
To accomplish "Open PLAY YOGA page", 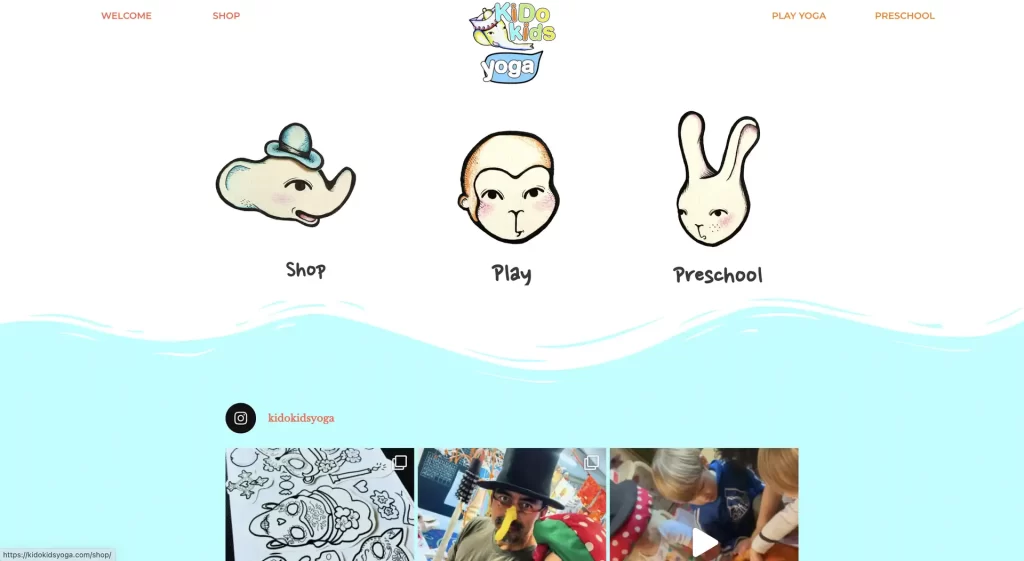I will 798,16.
